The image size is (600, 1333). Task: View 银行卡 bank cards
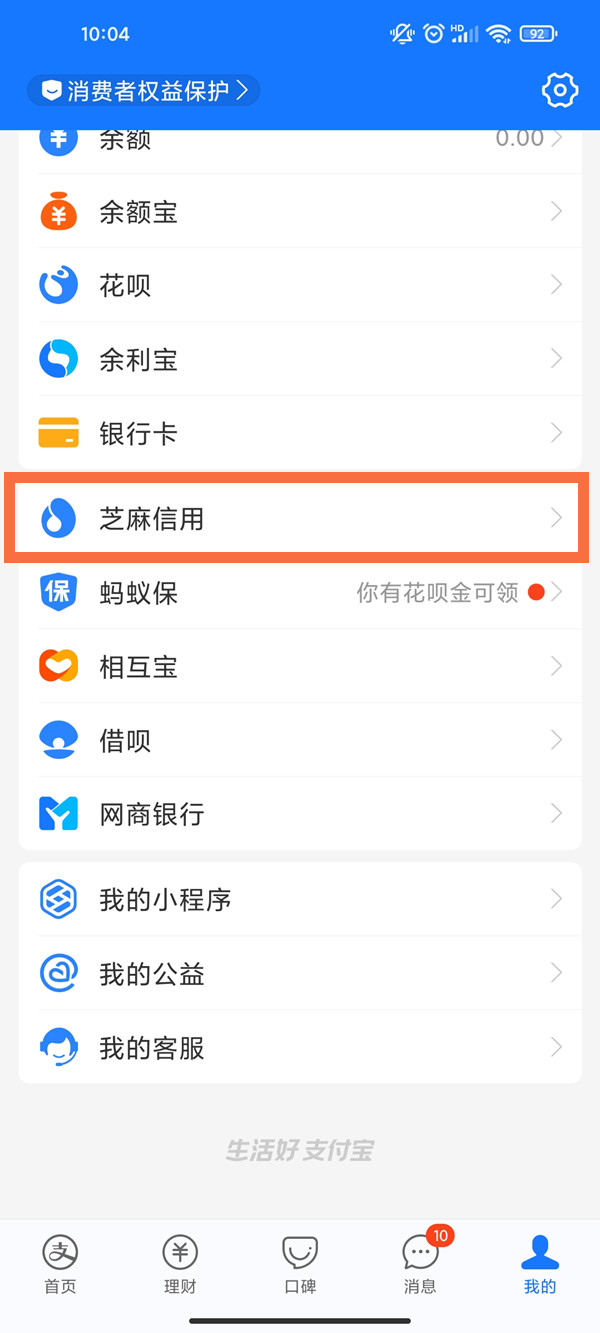(300, 433)
